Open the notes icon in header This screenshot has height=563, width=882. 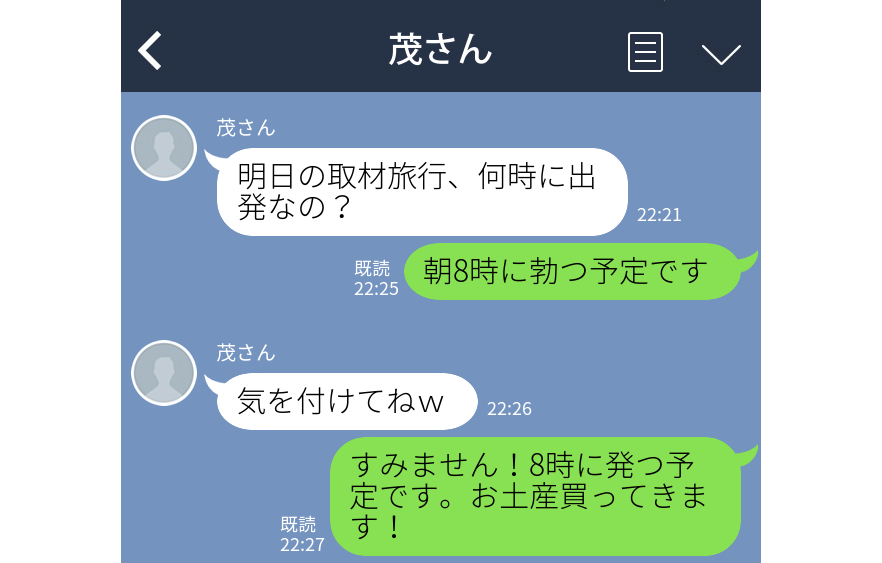pos(645,51)
